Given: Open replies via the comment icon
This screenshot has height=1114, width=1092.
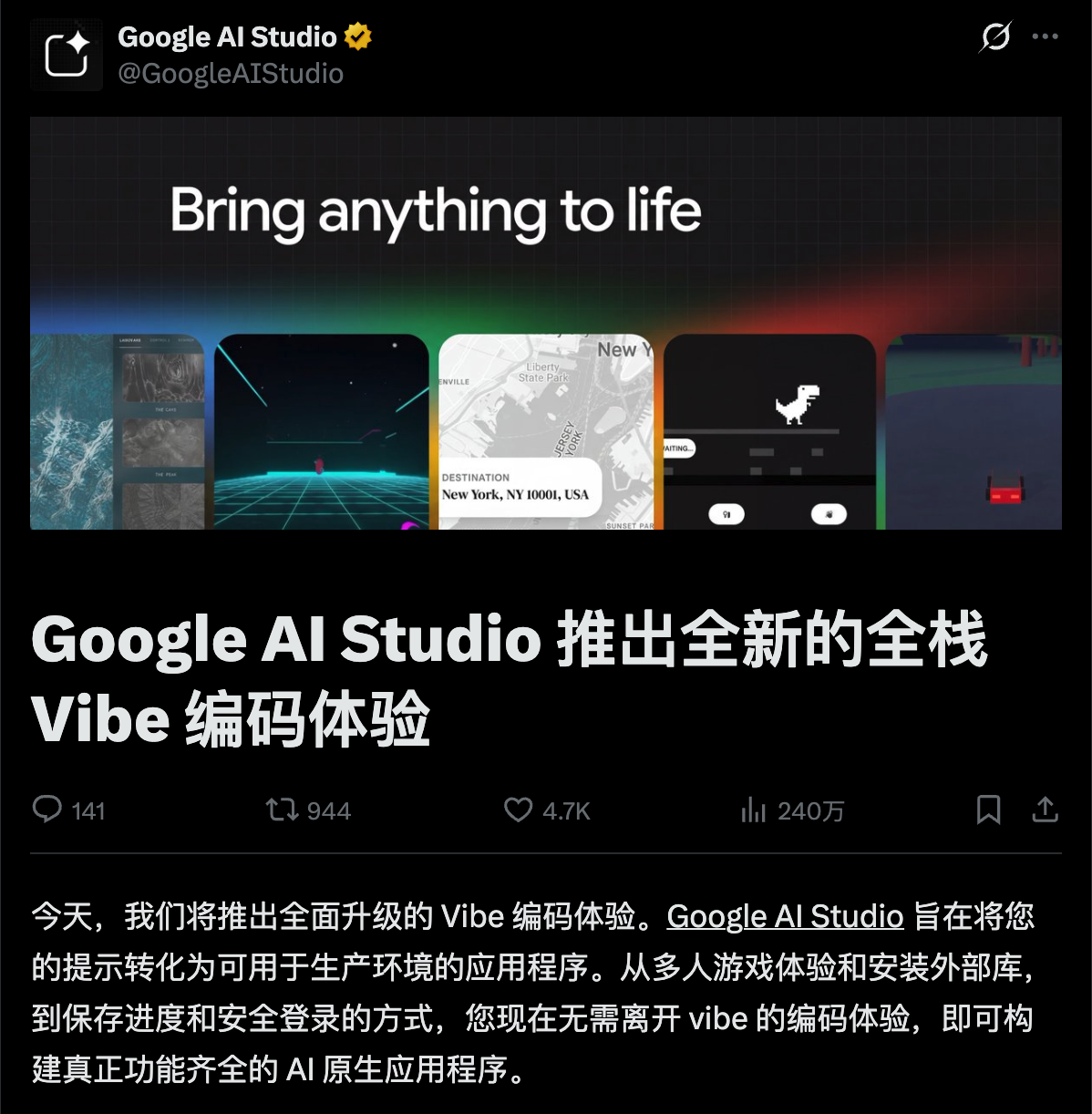Looking at the screenshot, I should pyautogui.click(x=47, y=810).
